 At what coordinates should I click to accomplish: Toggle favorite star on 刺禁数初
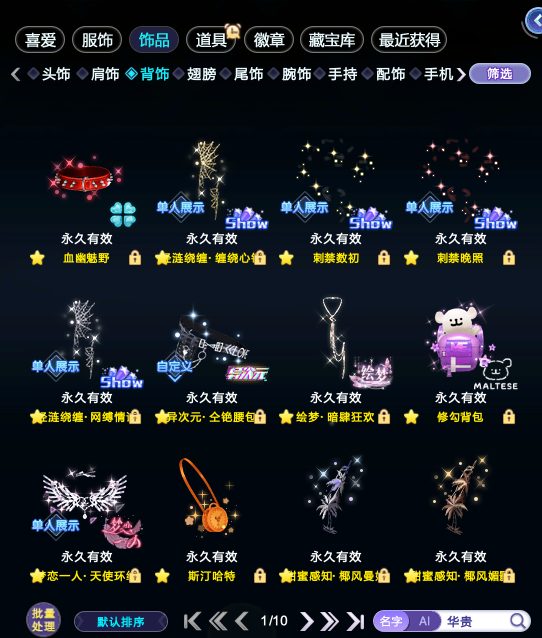coord(286,258)
